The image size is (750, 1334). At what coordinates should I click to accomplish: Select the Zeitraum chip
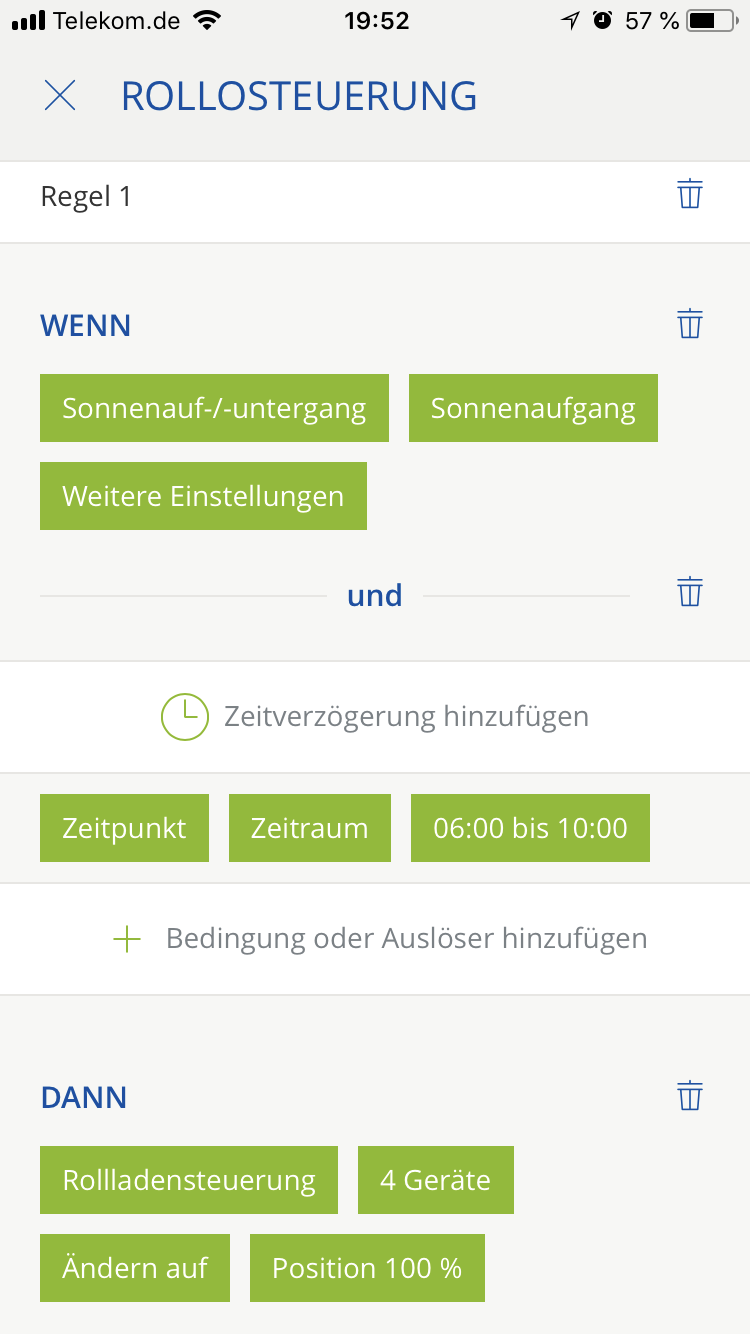click(x=309, y=828)
